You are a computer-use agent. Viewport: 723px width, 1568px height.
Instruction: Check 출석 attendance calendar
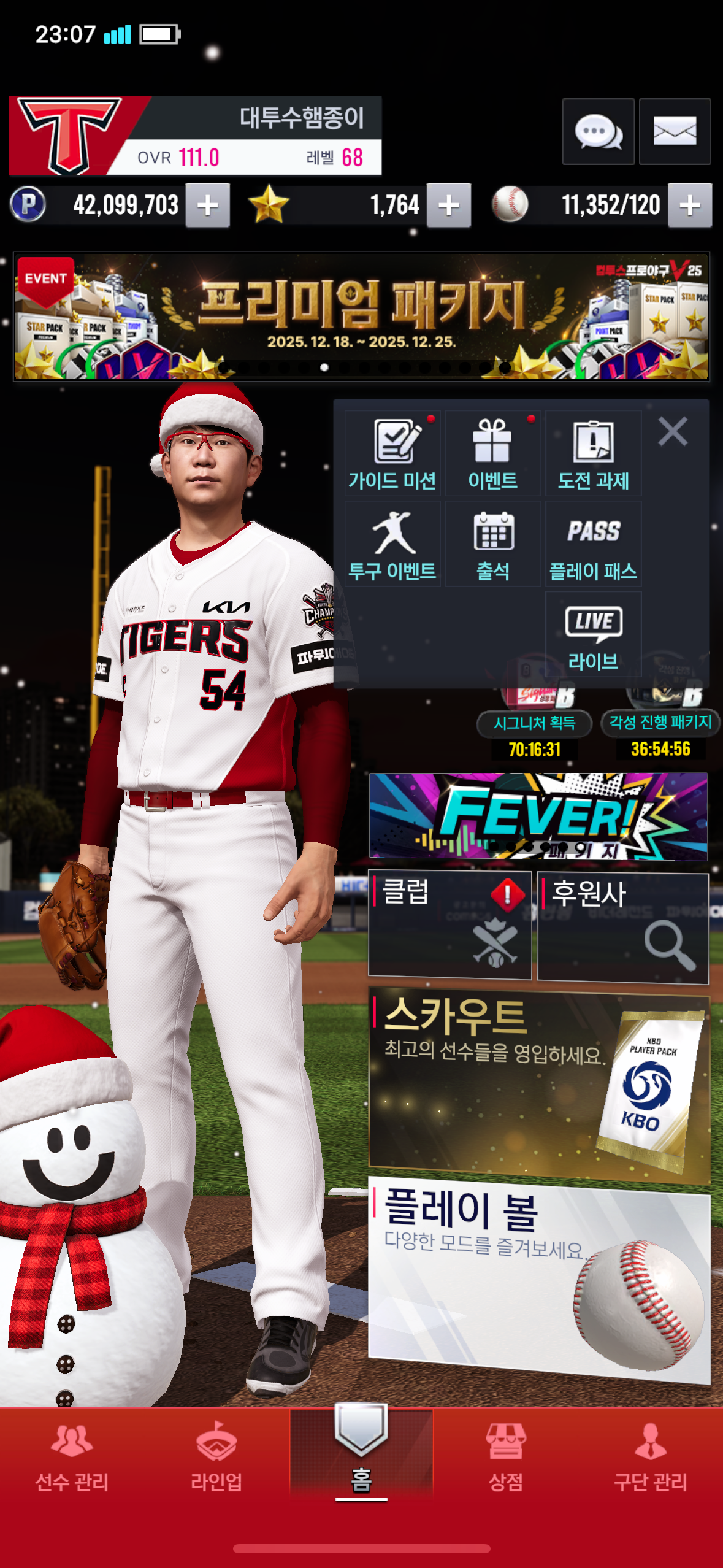492,544
